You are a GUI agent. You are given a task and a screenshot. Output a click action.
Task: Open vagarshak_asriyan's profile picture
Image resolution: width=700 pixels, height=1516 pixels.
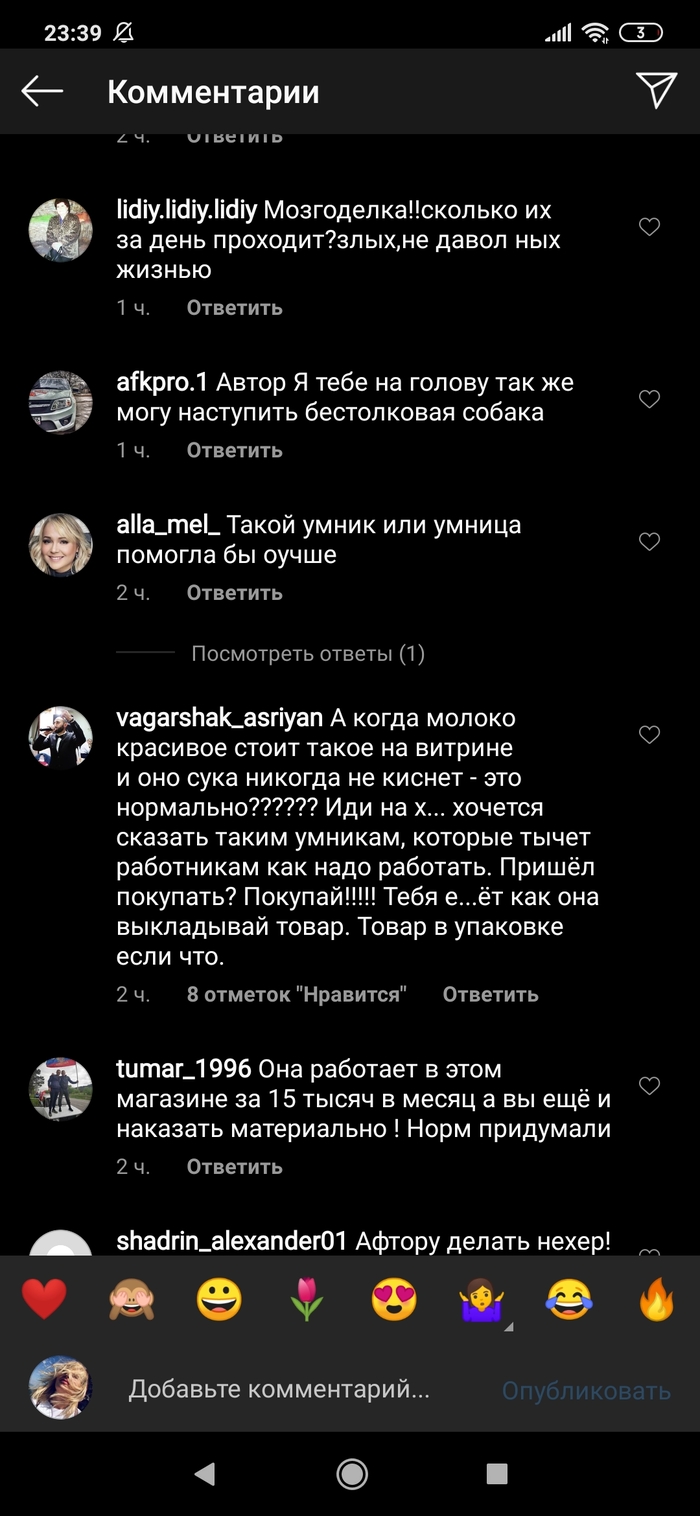61,738
